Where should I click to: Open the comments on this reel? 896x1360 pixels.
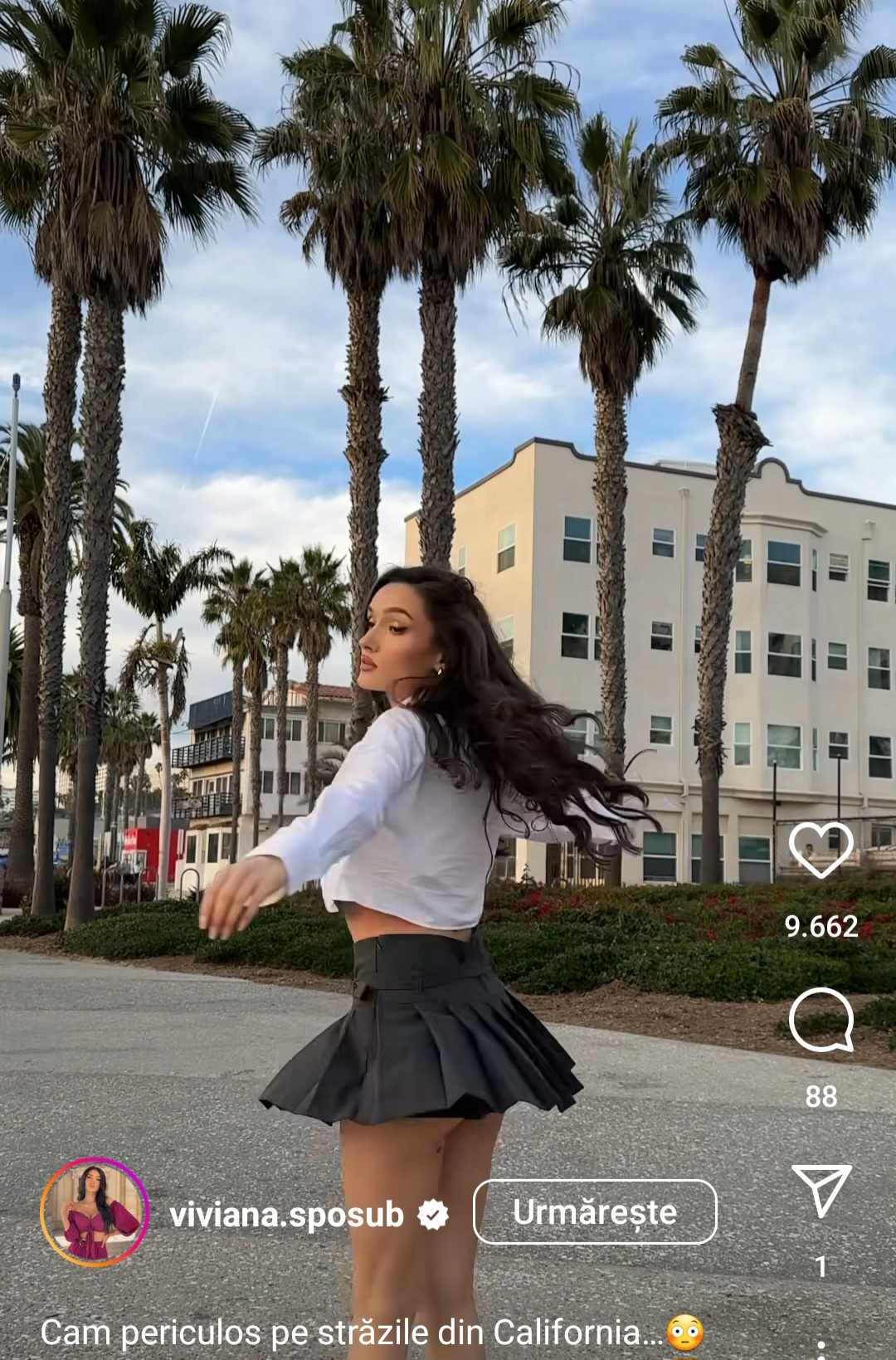[821, 1021]
